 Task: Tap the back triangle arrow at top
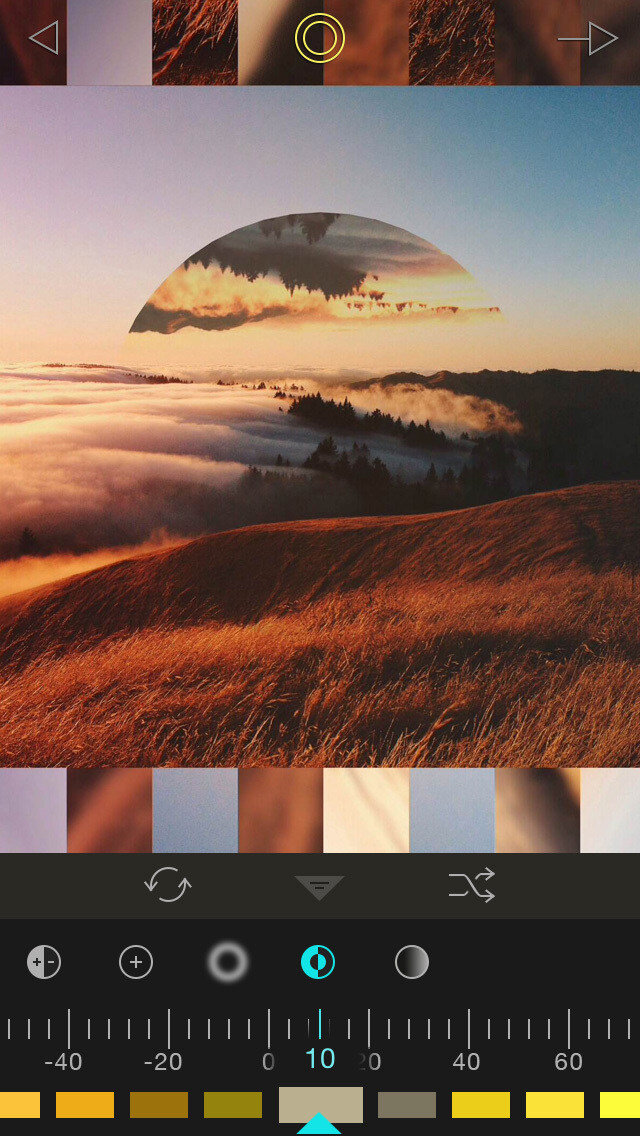43,38
